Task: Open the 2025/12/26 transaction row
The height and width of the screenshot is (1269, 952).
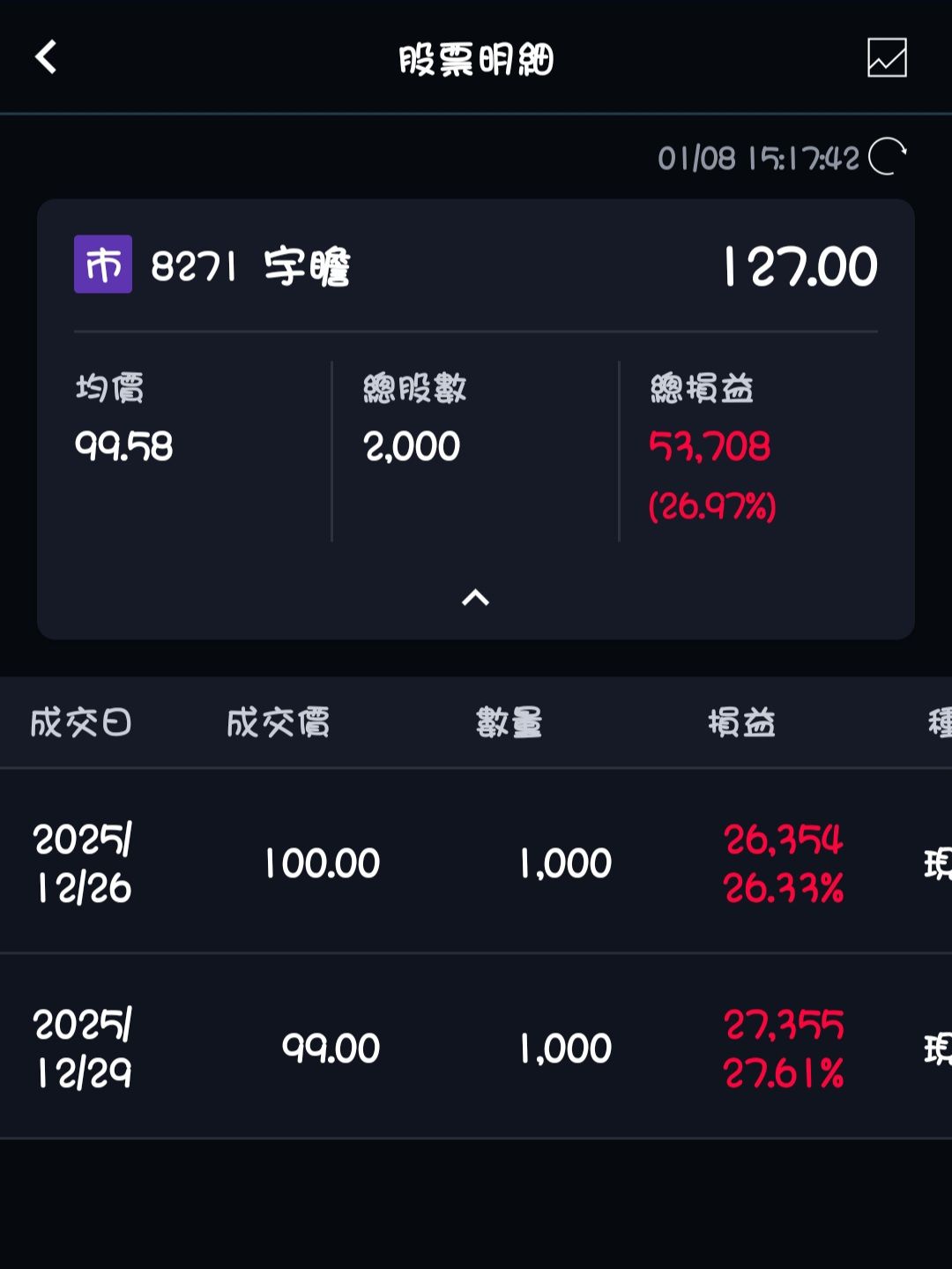Action: coord(476,862)
